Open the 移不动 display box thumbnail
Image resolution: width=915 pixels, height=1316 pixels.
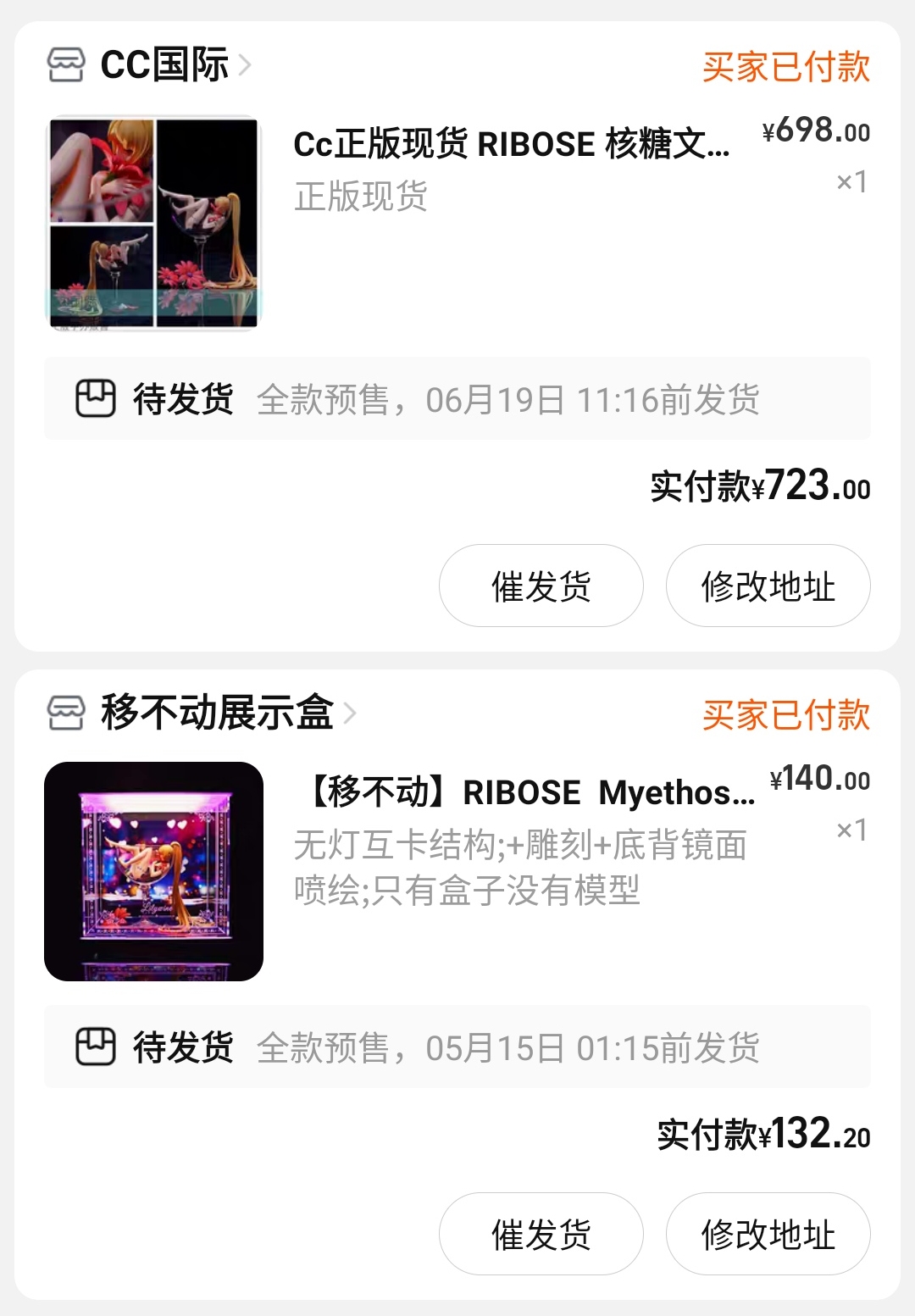tap(153, 871)
